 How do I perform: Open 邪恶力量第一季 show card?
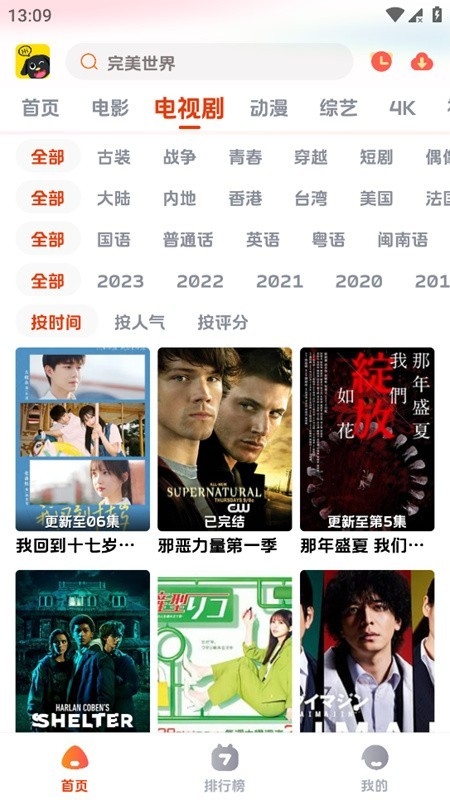pos(224,452)
